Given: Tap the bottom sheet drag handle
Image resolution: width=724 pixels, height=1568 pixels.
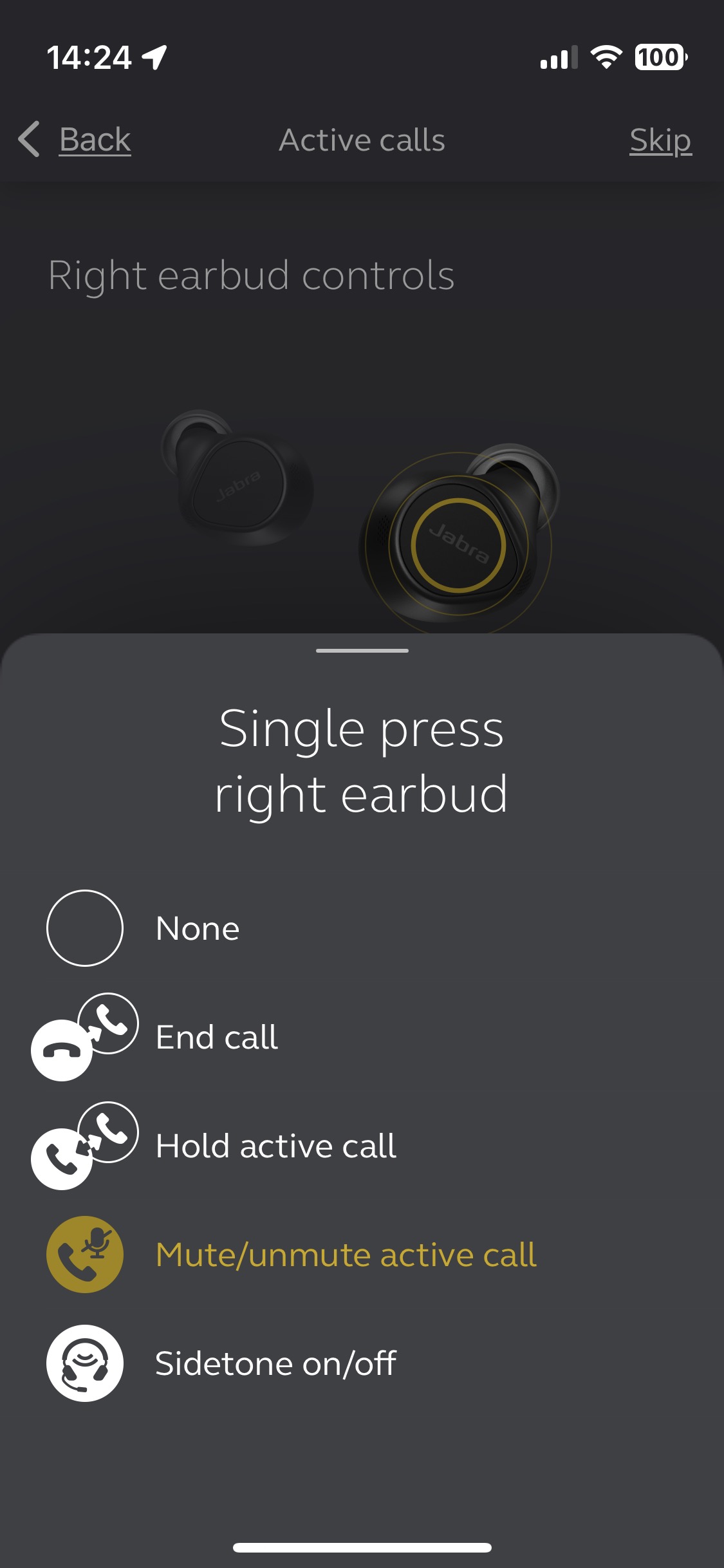Looking at the screenshot, I should pos(362,651).
